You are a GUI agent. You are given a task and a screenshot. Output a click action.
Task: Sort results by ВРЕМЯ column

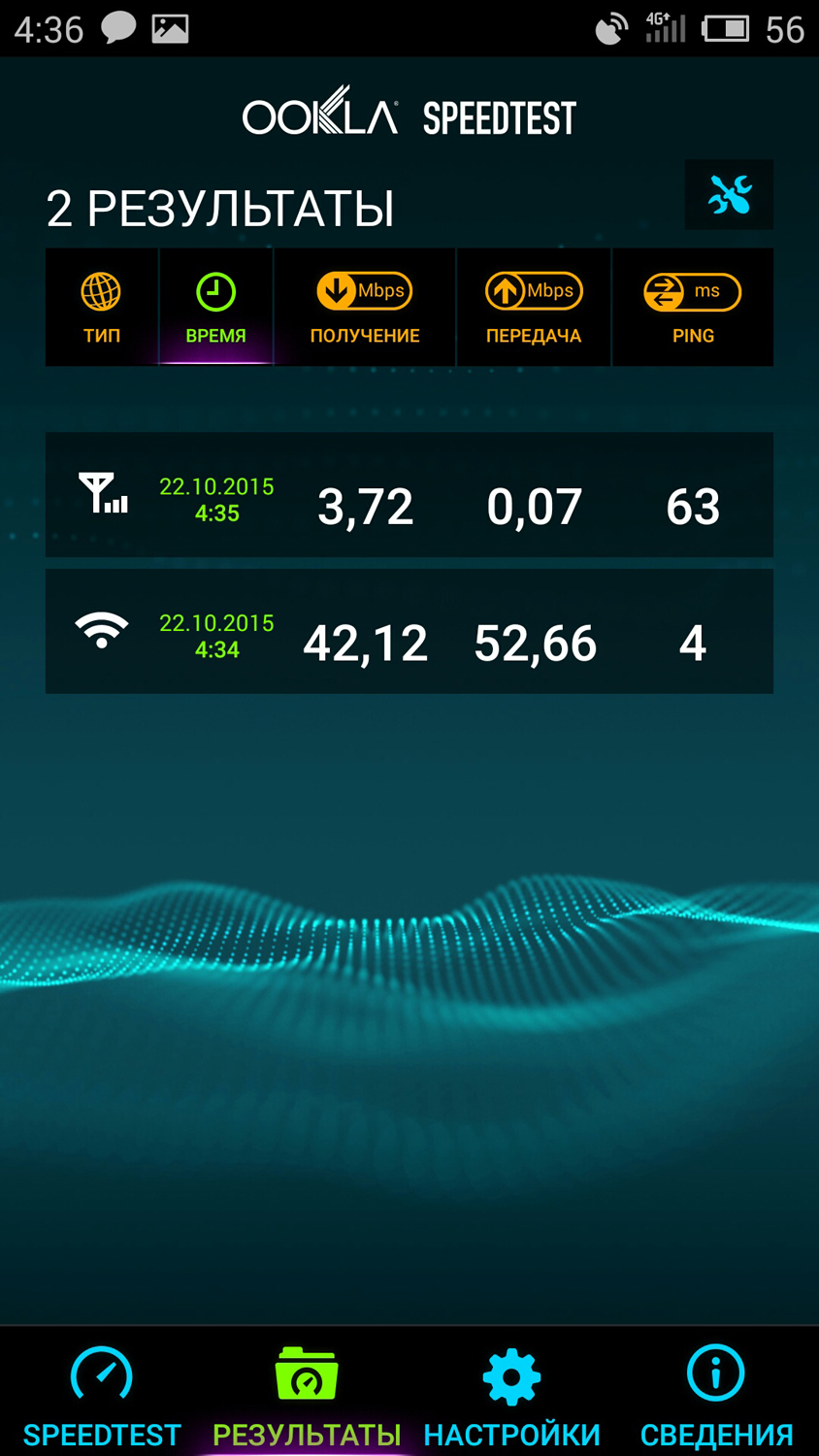(x=215, y=308)
